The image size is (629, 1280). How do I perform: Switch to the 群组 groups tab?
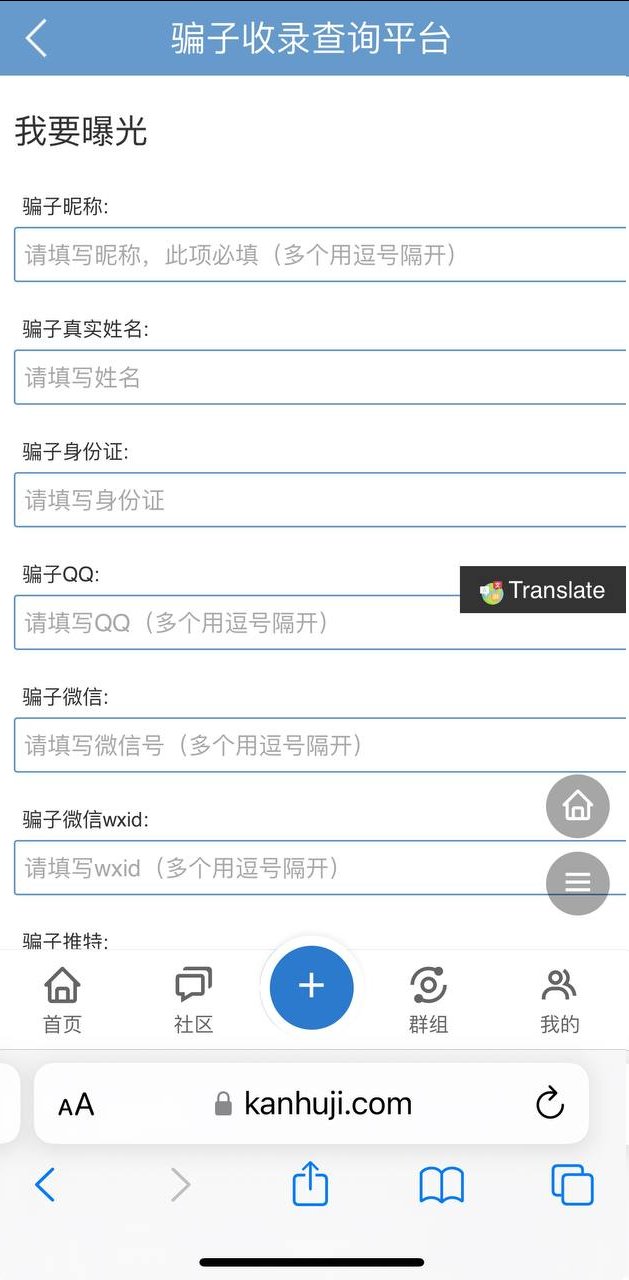[x=428, y=999]
